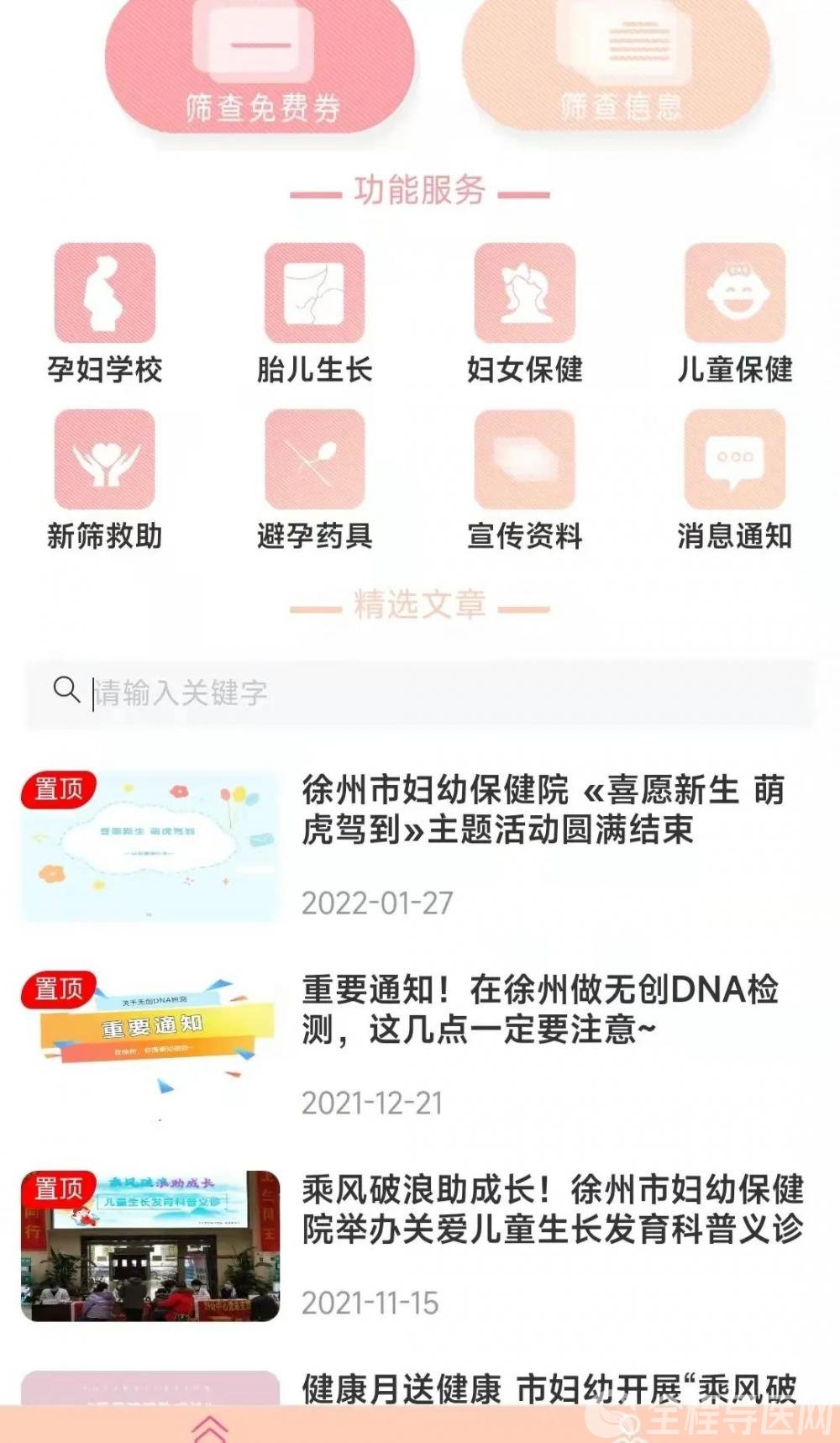840x1443 pixels.
Task: Open 妇女保健 service
Action: [x=525, y=313]
